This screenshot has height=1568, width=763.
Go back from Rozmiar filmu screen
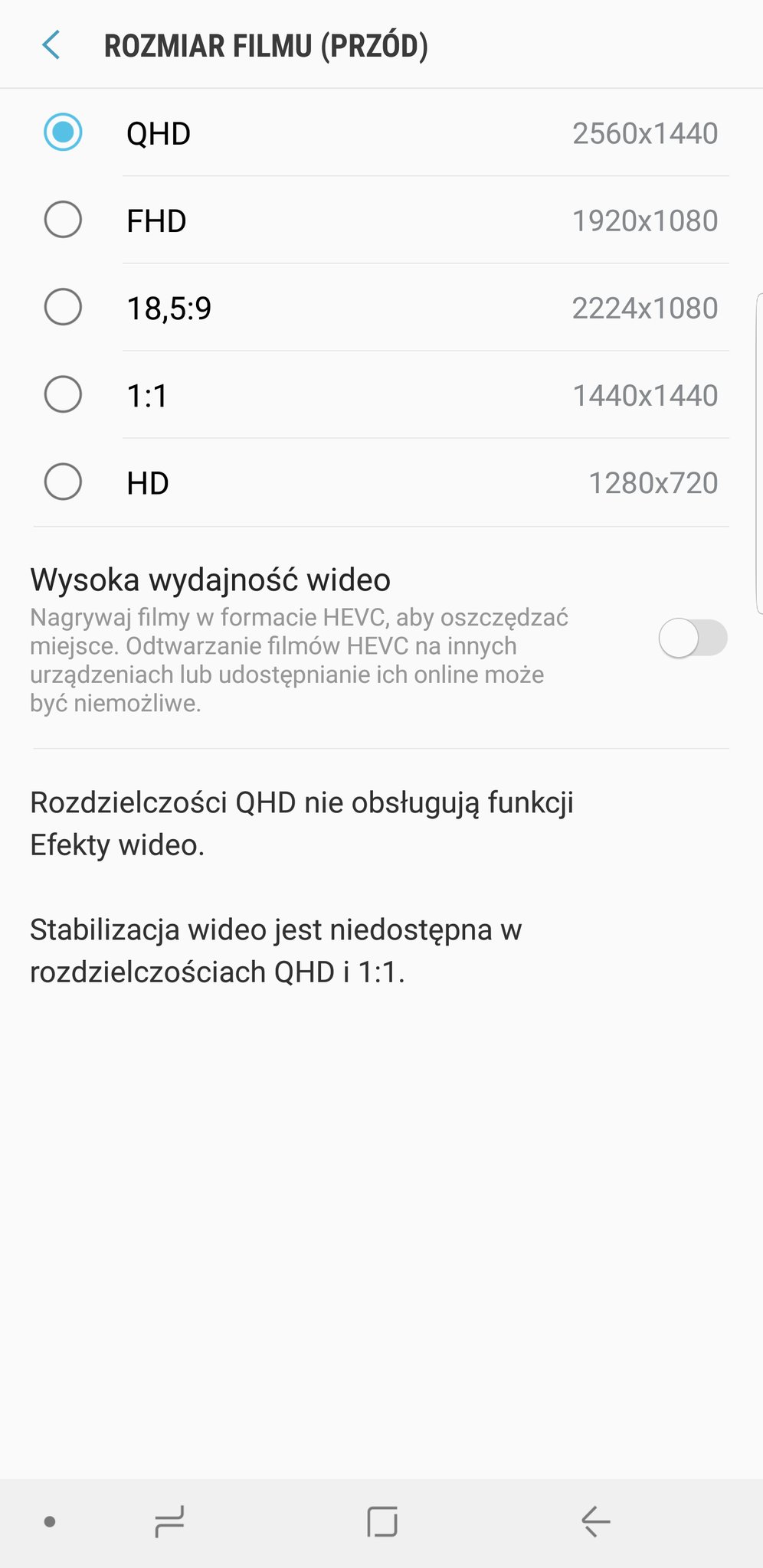click(51, 45)
